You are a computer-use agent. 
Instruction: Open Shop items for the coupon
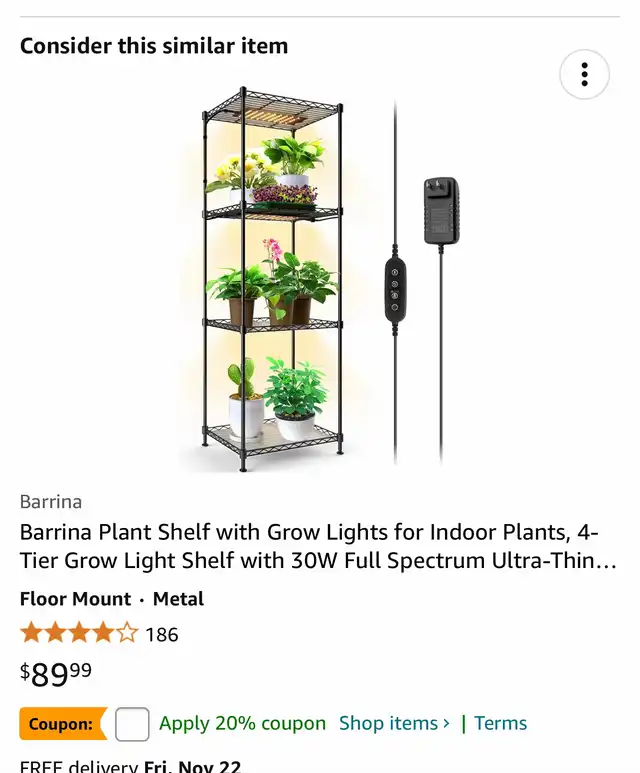[394, 723]
